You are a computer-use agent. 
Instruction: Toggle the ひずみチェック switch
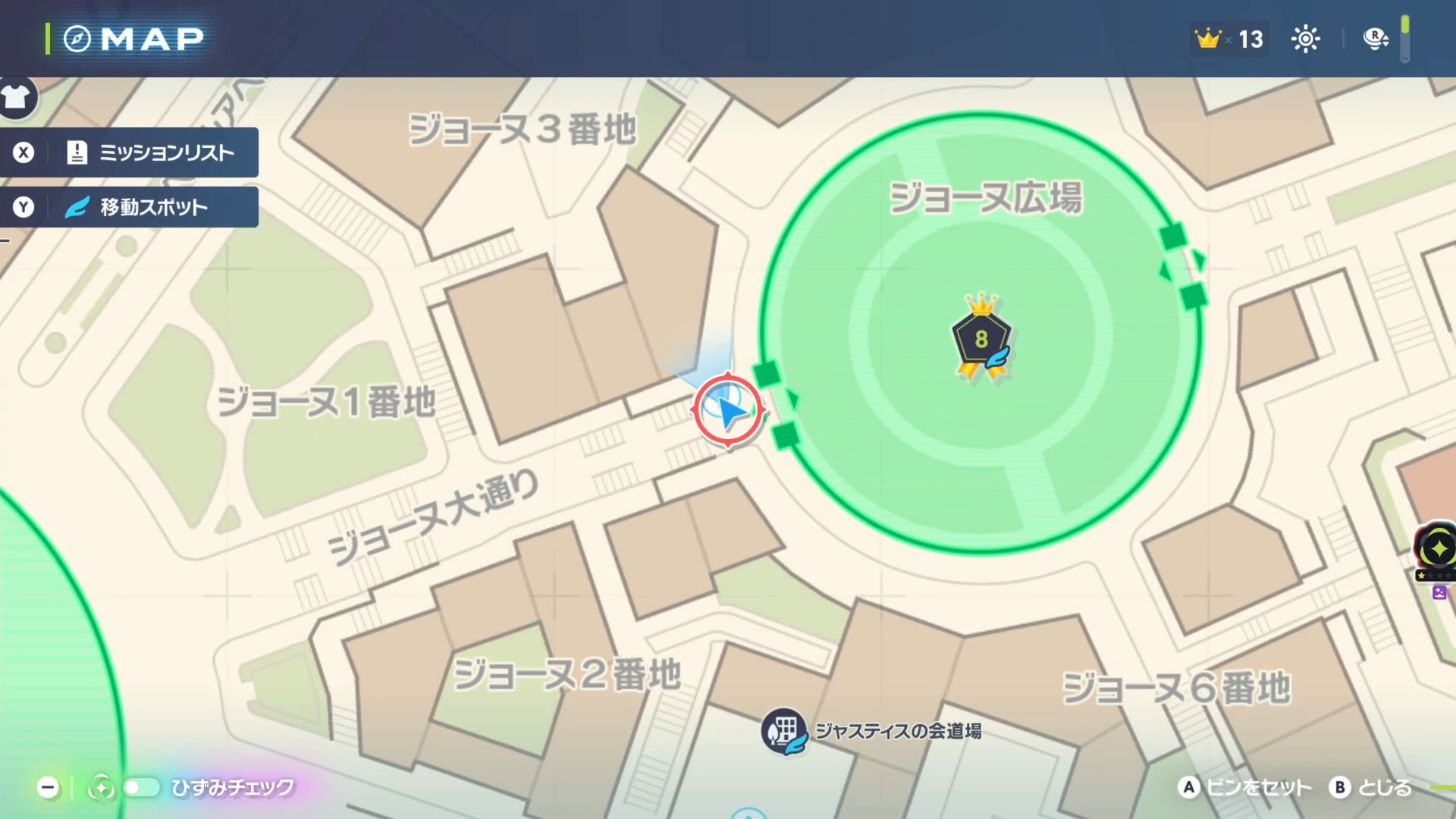(142, 787)
